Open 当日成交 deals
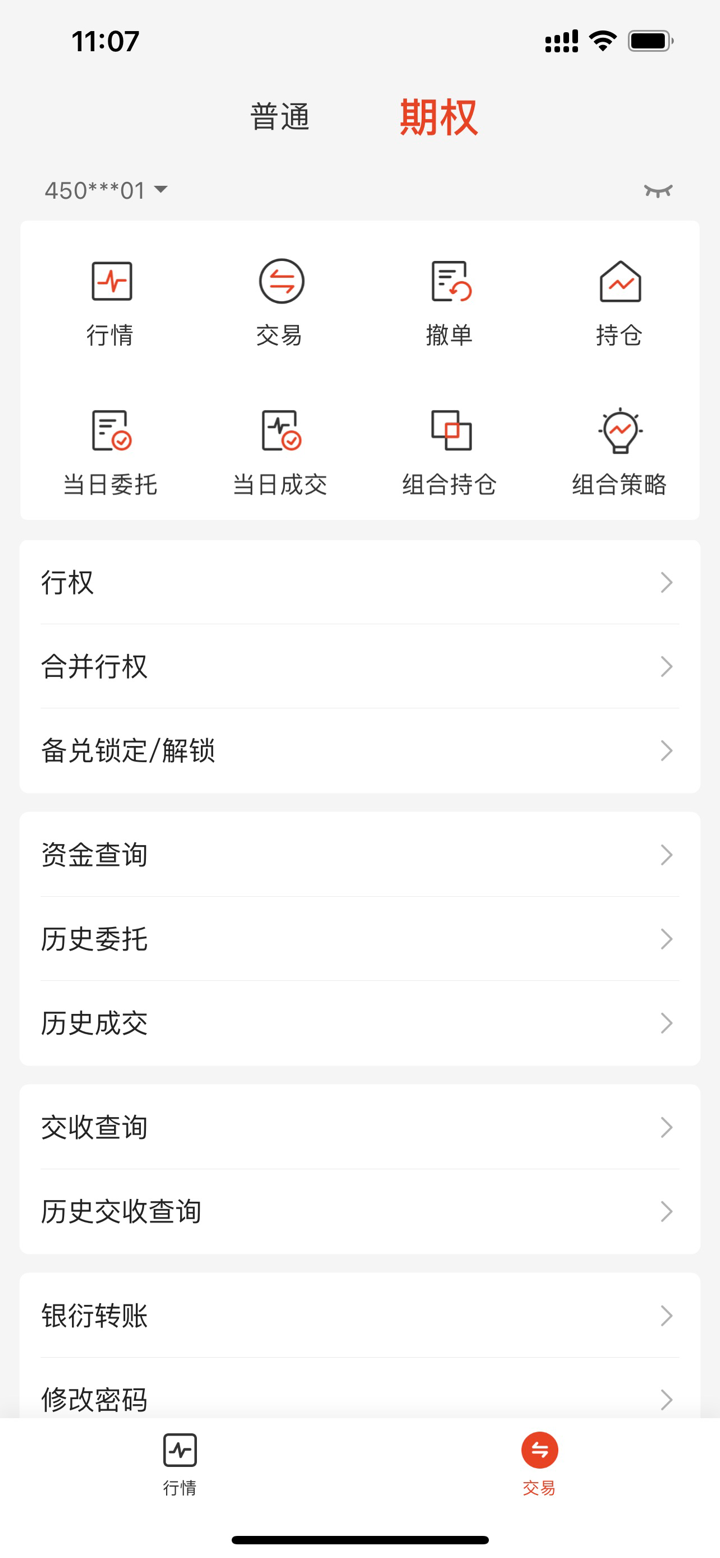 pyautogui.click(x=280, y=453)
